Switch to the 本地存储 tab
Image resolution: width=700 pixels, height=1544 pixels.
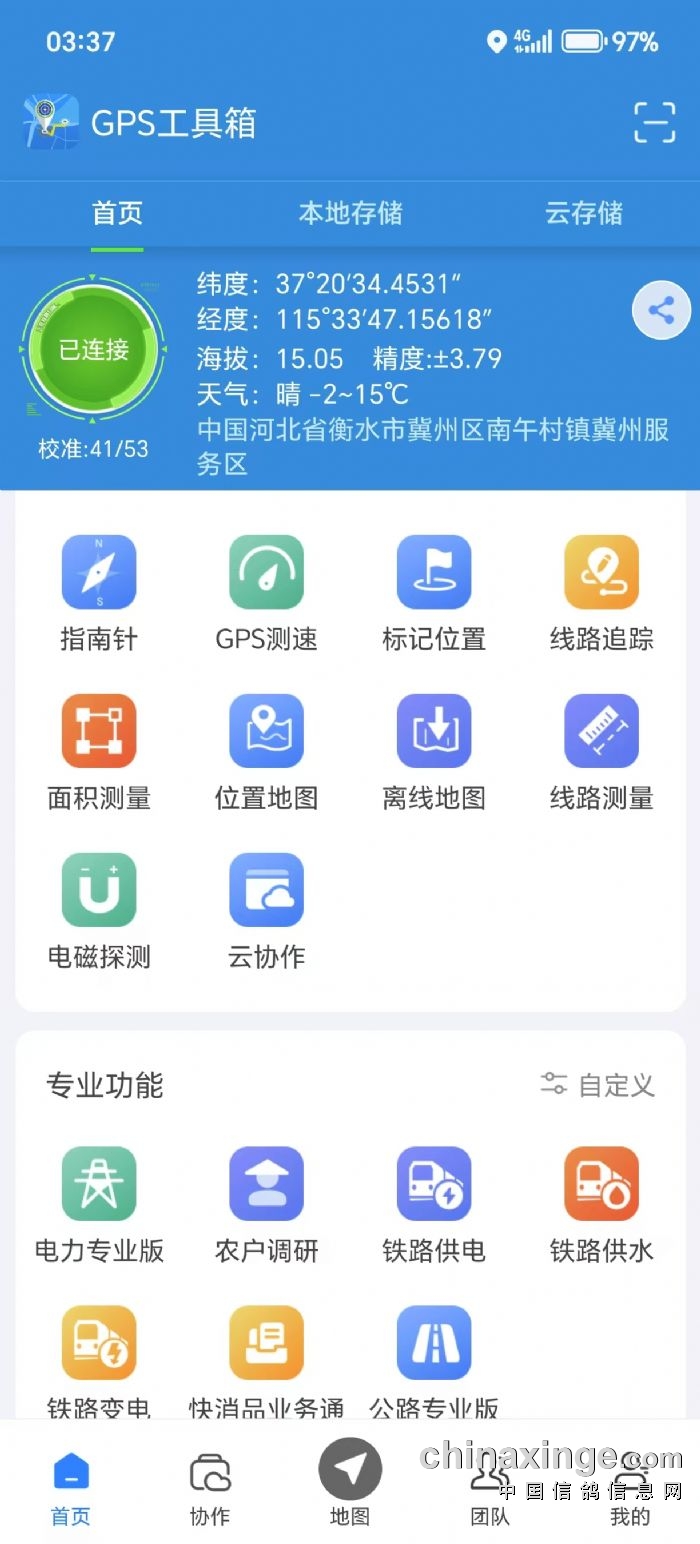(351, 213)
